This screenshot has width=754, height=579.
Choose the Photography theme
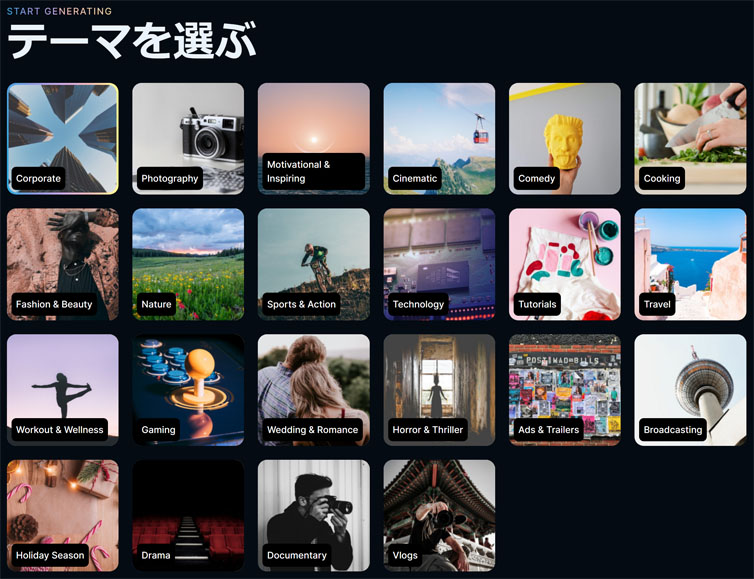(x=188, y=138)
